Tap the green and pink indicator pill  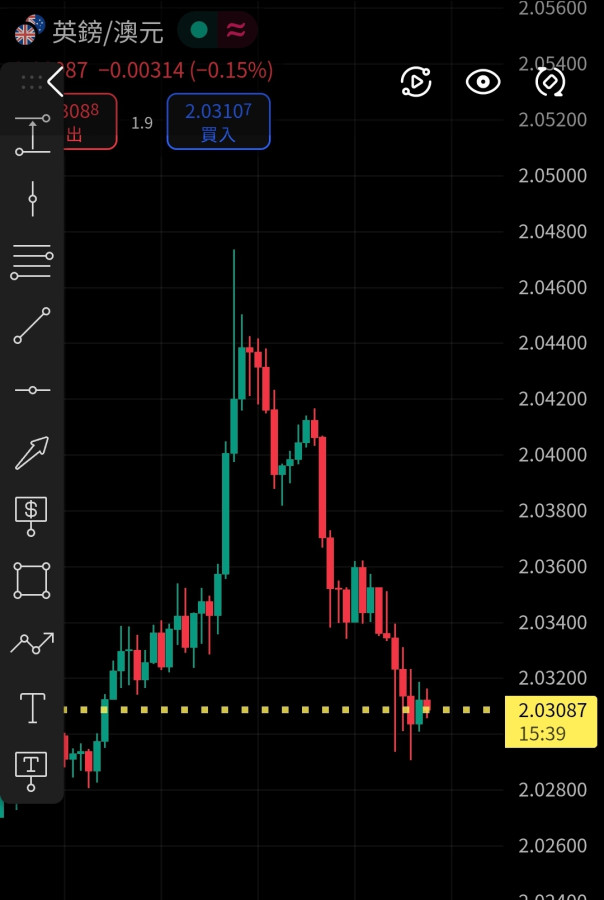(217, 30)
